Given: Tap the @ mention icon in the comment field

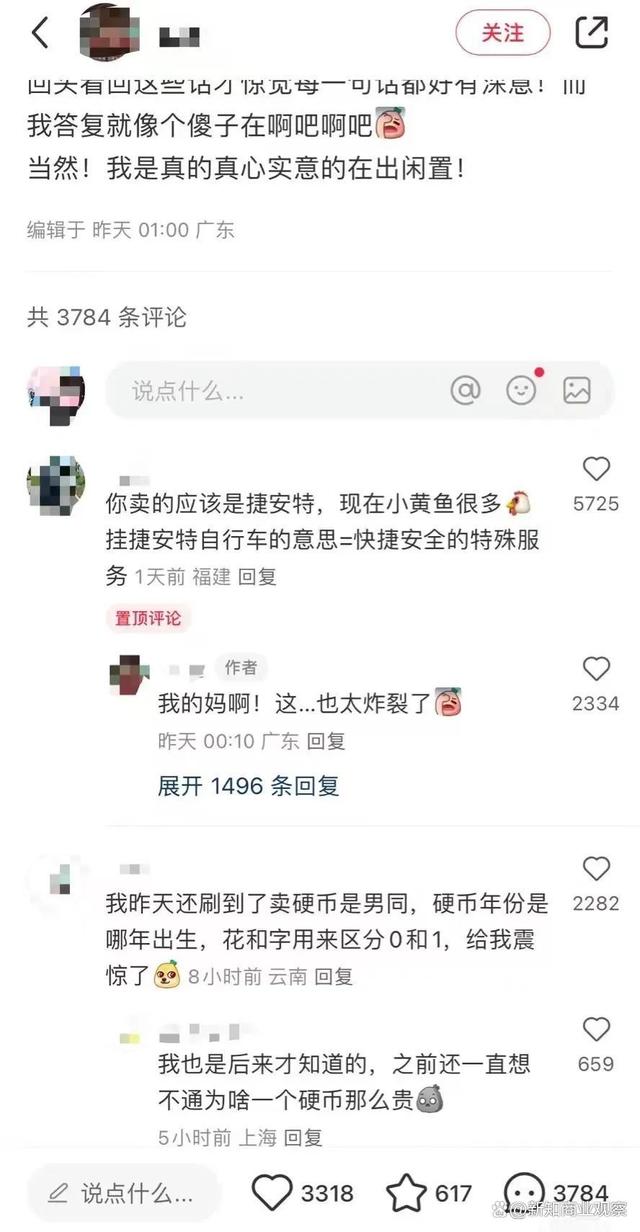Looking at the screenshot, I should click(x=465, y=390).
